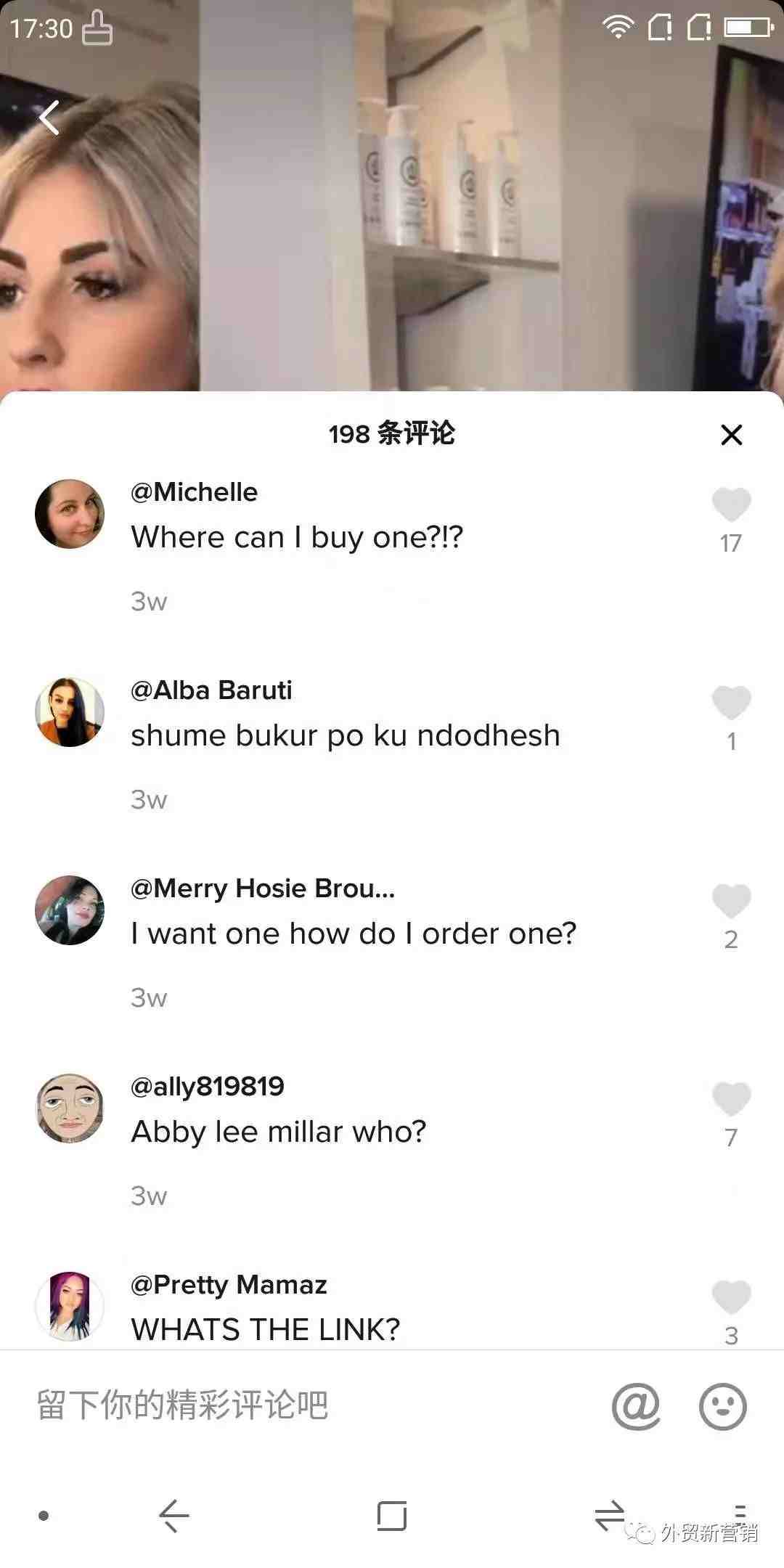Focus the comment input field
784x1568 pixels.
pyautogui.click(x=290, y=1405)
